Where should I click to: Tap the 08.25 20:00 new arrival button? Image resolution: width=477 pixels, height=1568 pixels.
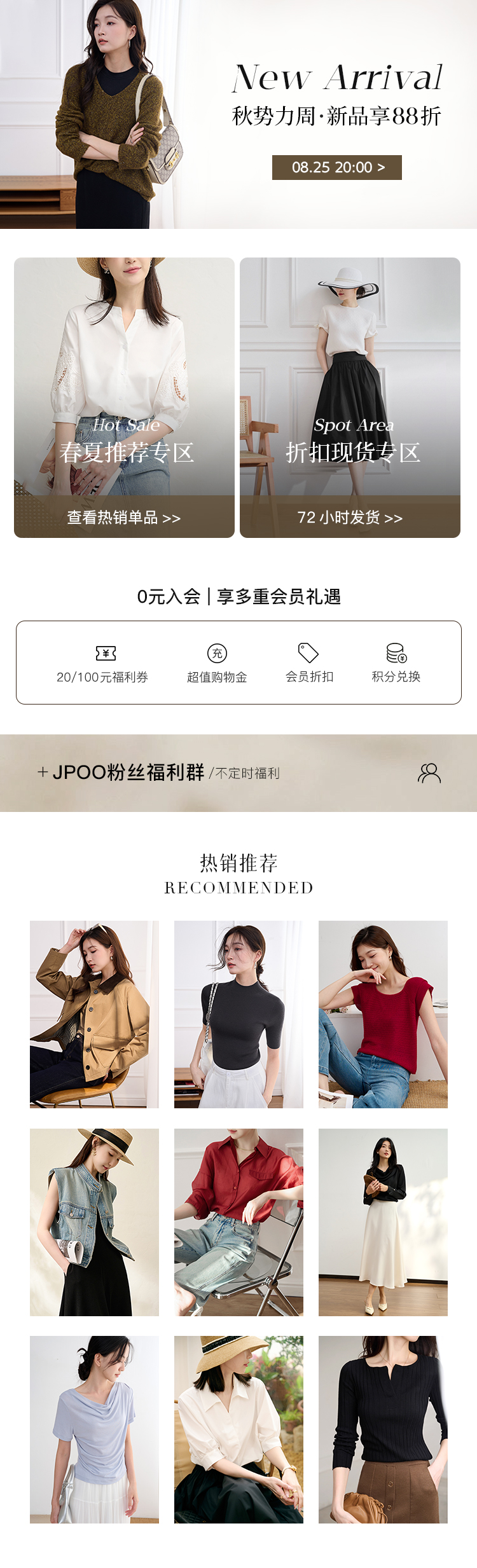coord(337,167)
